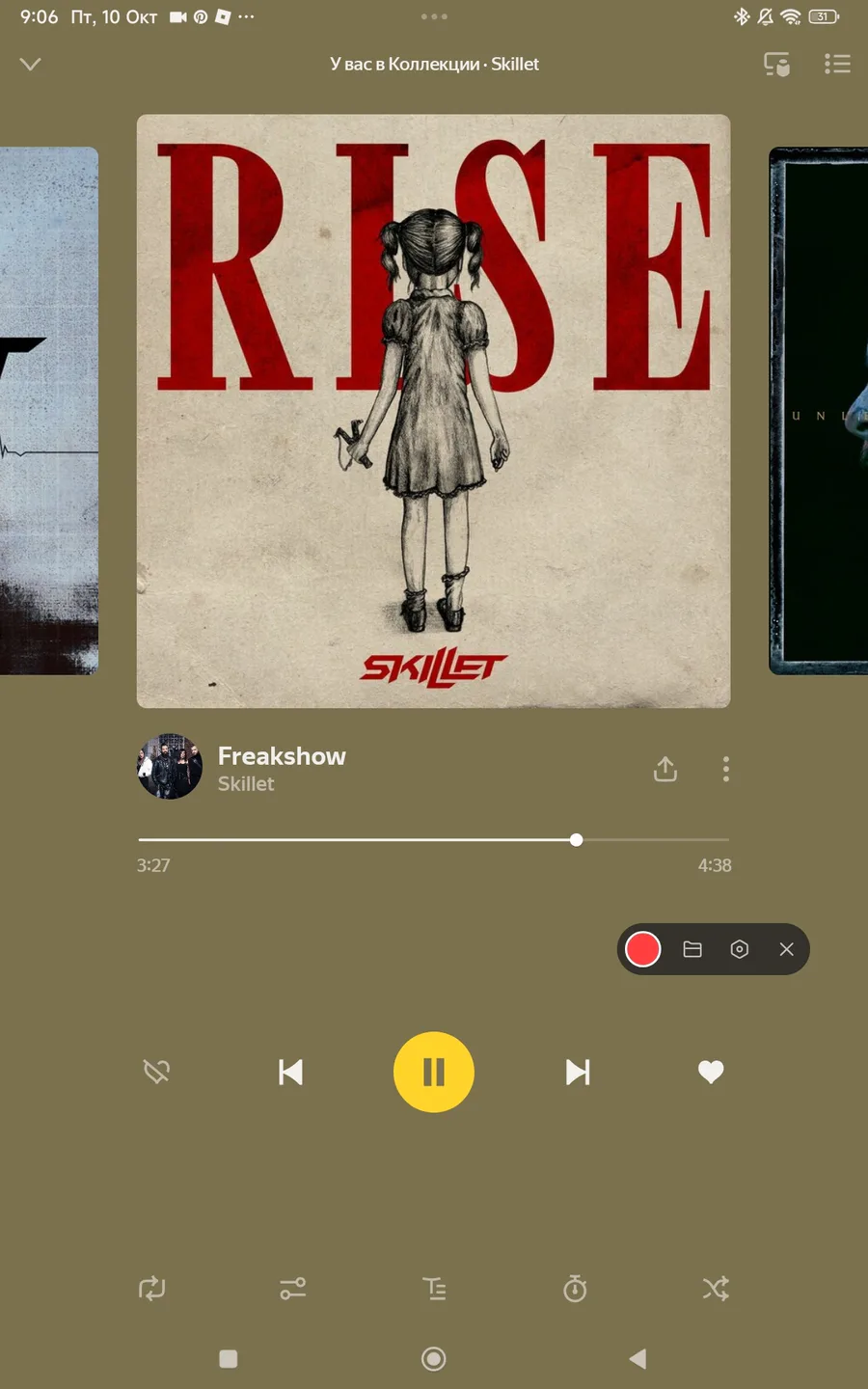Open the track overflow menu
Screen dimensions: 868x1389
click(x=726, y=769)
